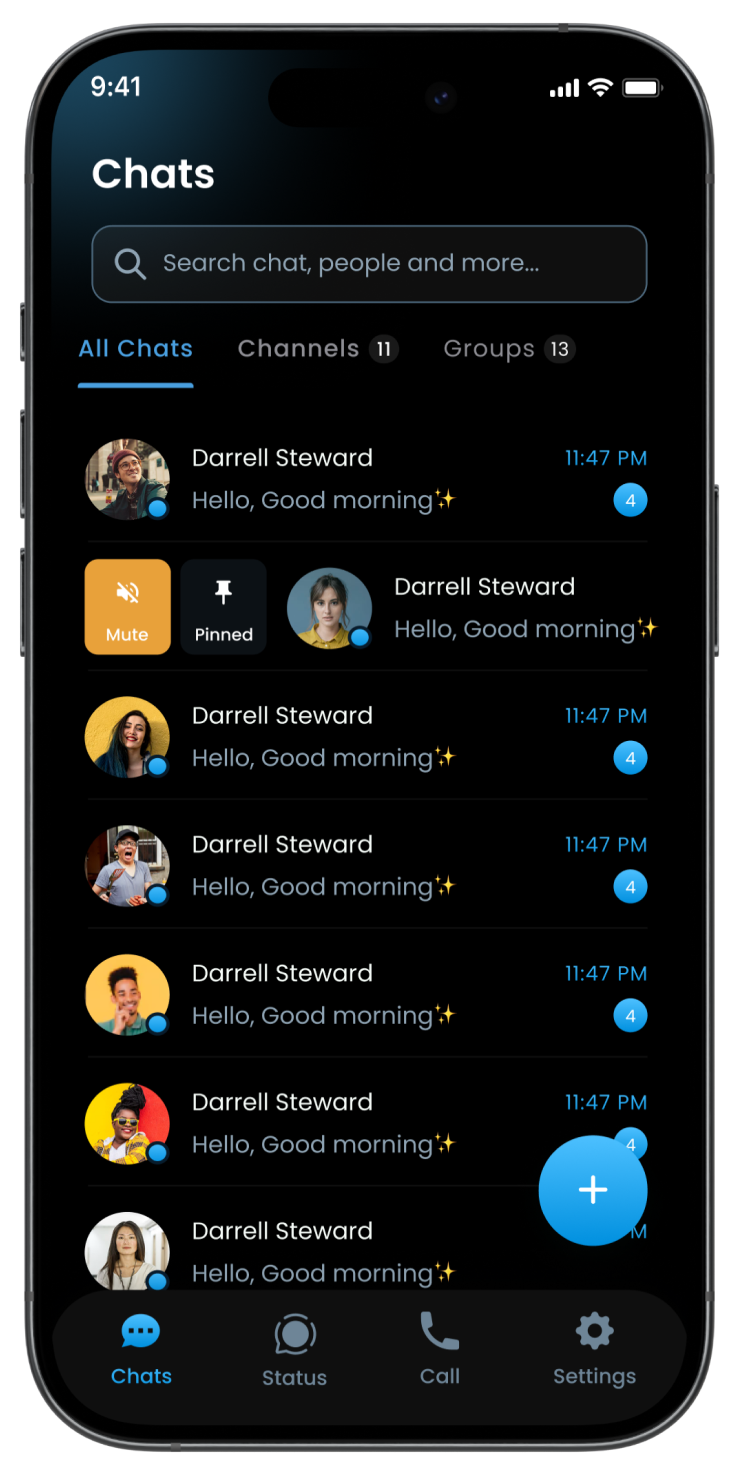
Task: Open the unread badge on the first chat
Action: [x=631, y=500]
